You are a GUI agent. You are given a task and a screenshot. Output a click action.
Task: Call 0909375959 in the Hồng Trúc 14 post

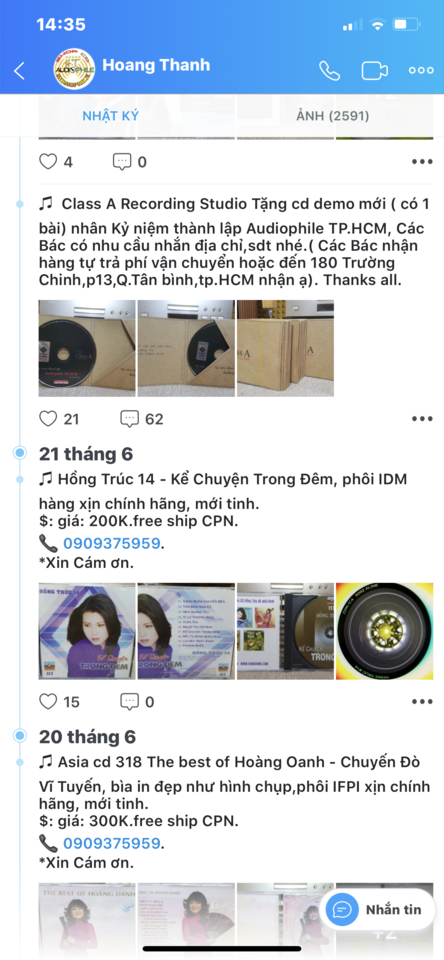[111, 544]
